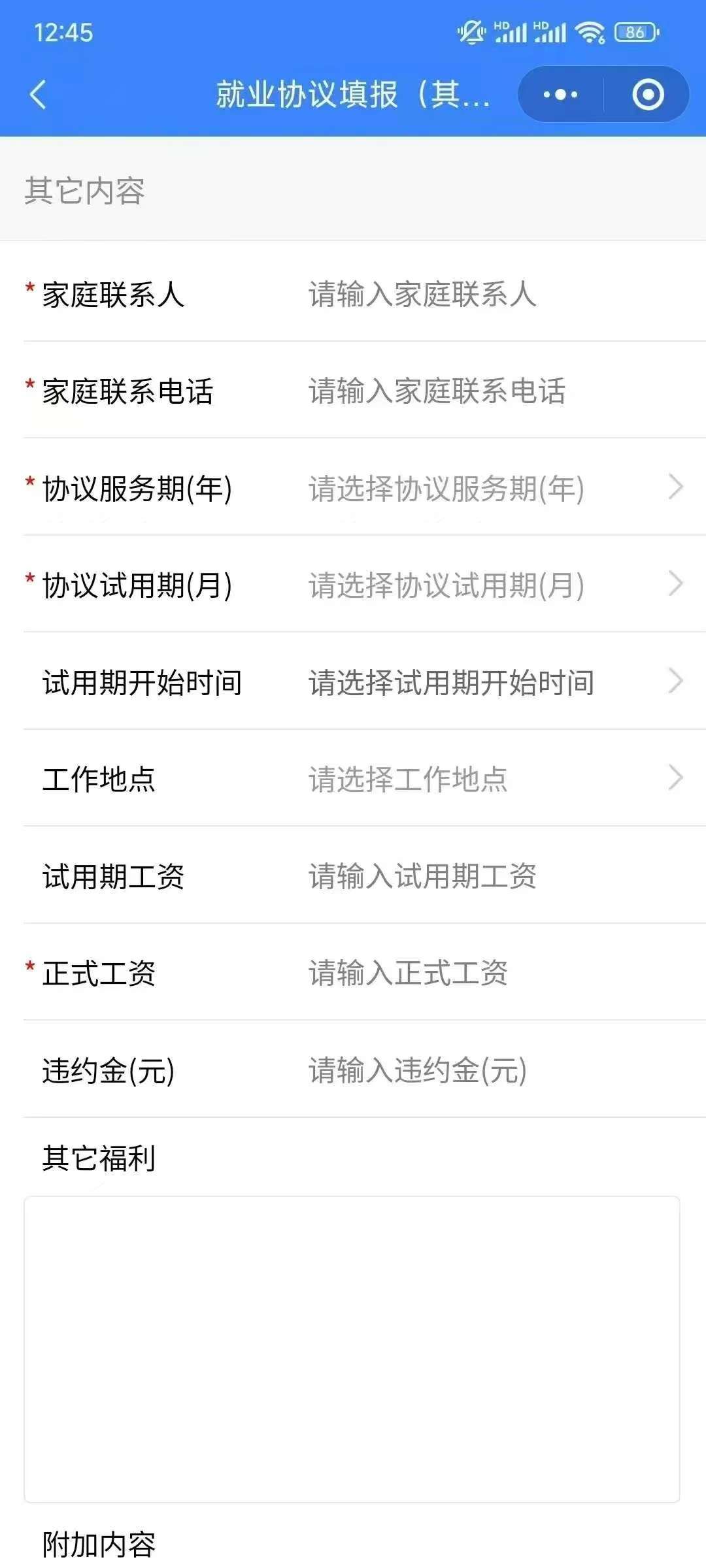Go back using the top-left arrow
The image size is (706, 1568).
pos(38,95)
